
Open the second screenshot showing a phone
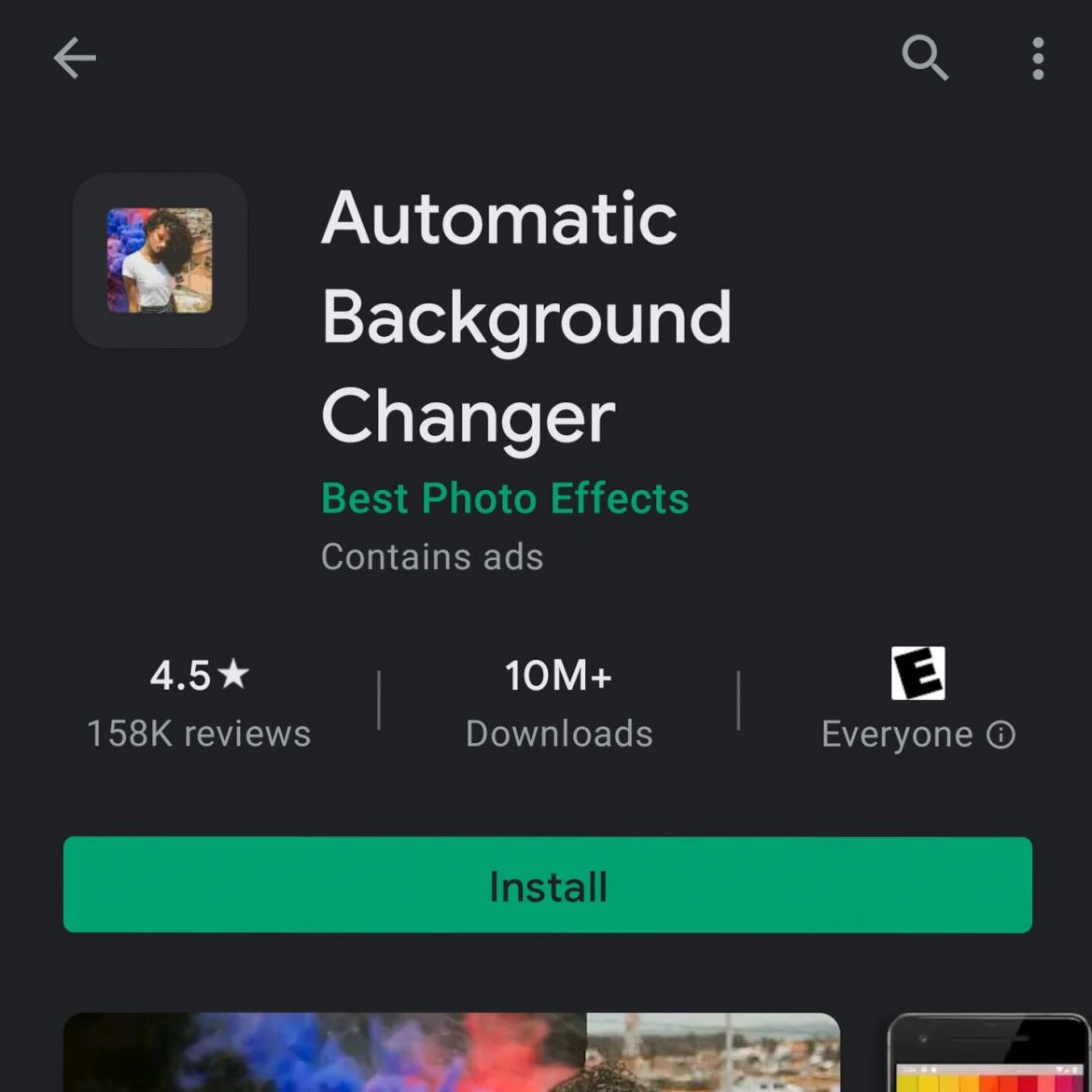(x=989, y=1055)
